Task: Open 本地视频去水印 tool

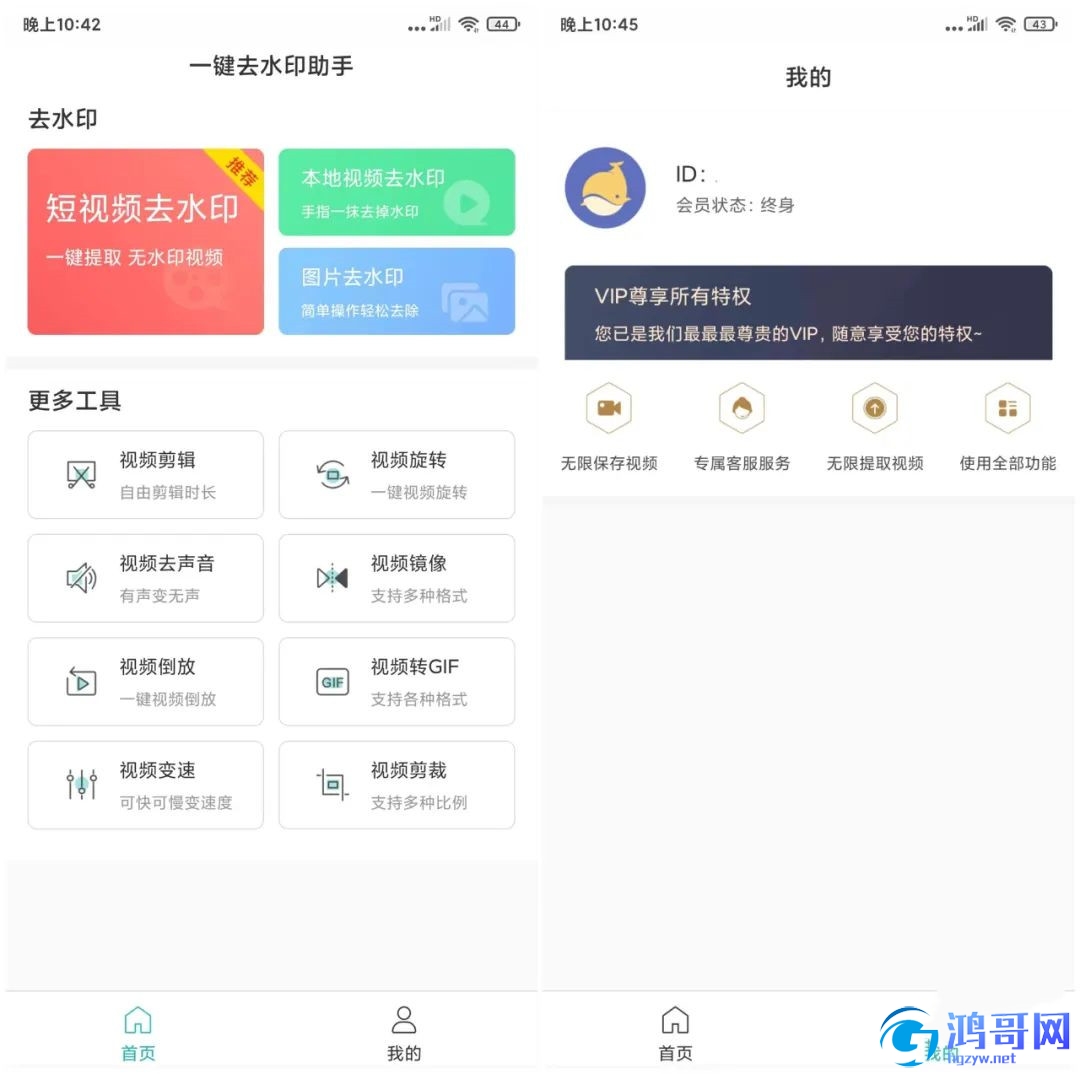Action: tap(396, 192)
